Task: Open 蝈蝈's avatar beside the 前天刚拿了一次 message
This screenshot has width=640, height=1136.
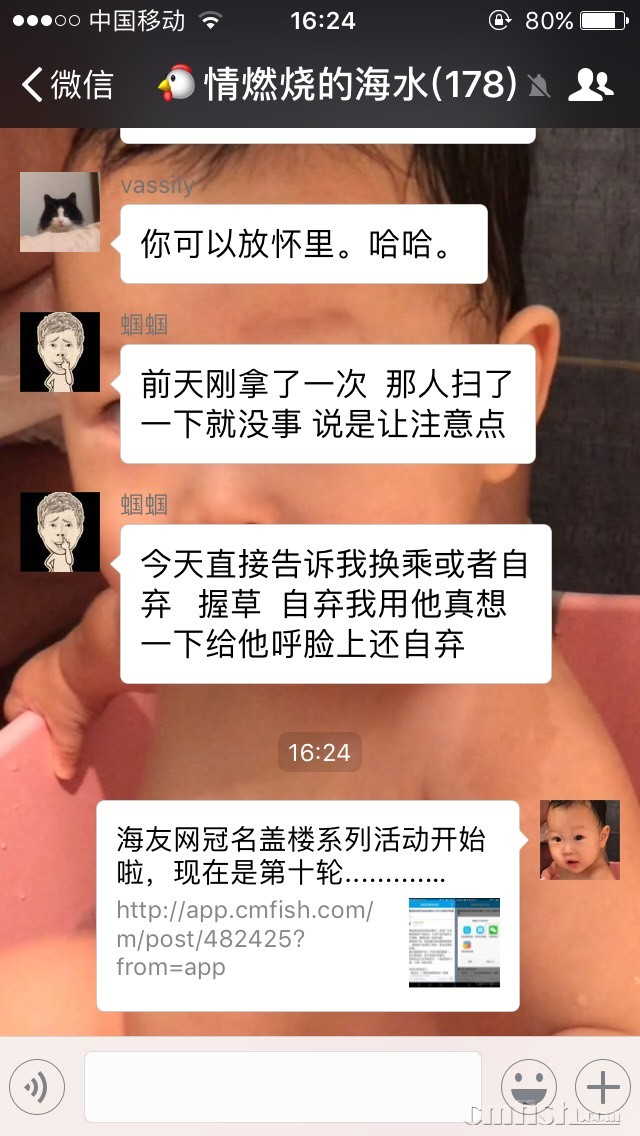Action: click(60, 352)
